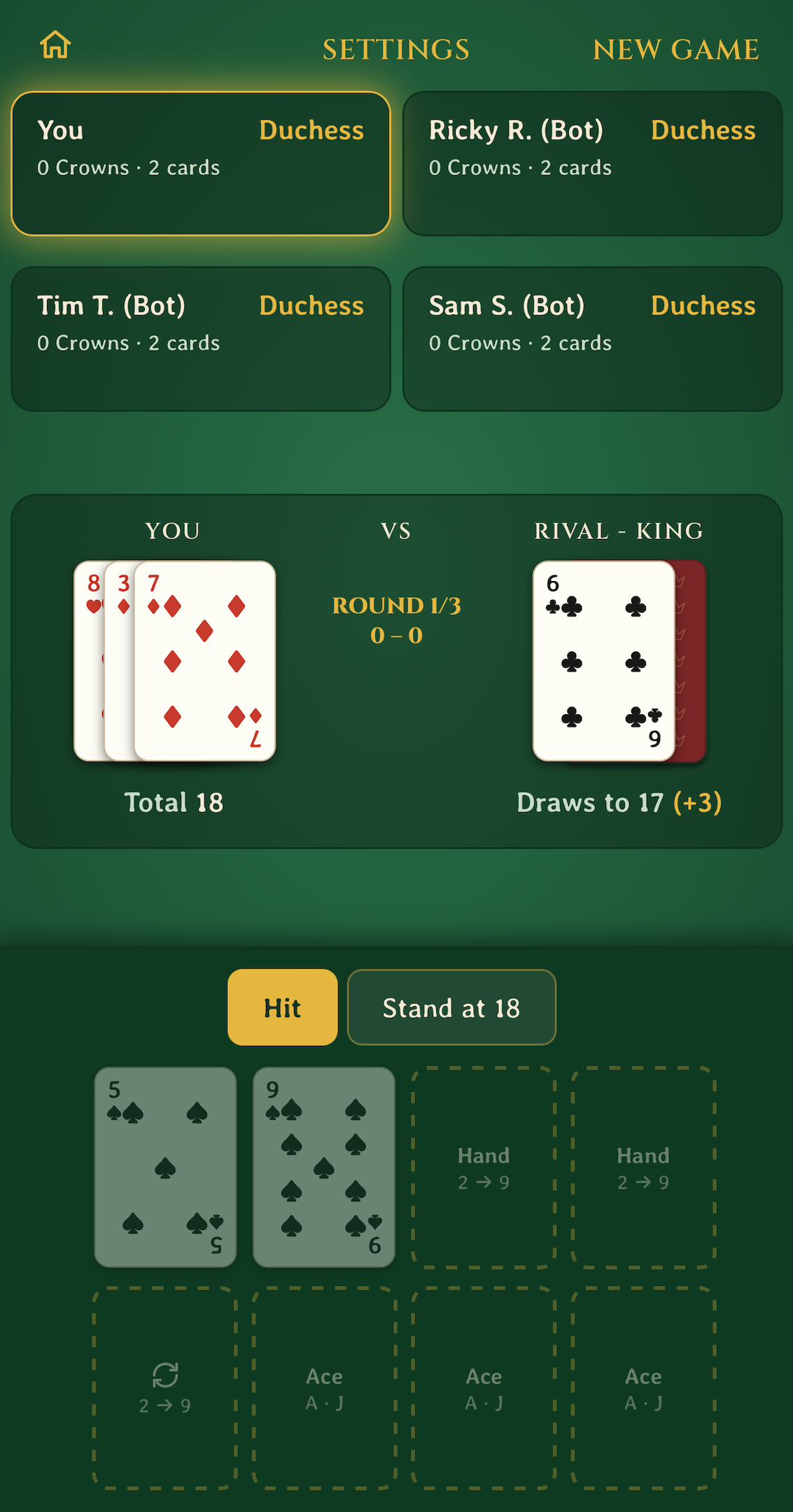This screenshot has width=793, height=1512.
Task: Go to the home screen icon
Action: [x=55, y=45]
